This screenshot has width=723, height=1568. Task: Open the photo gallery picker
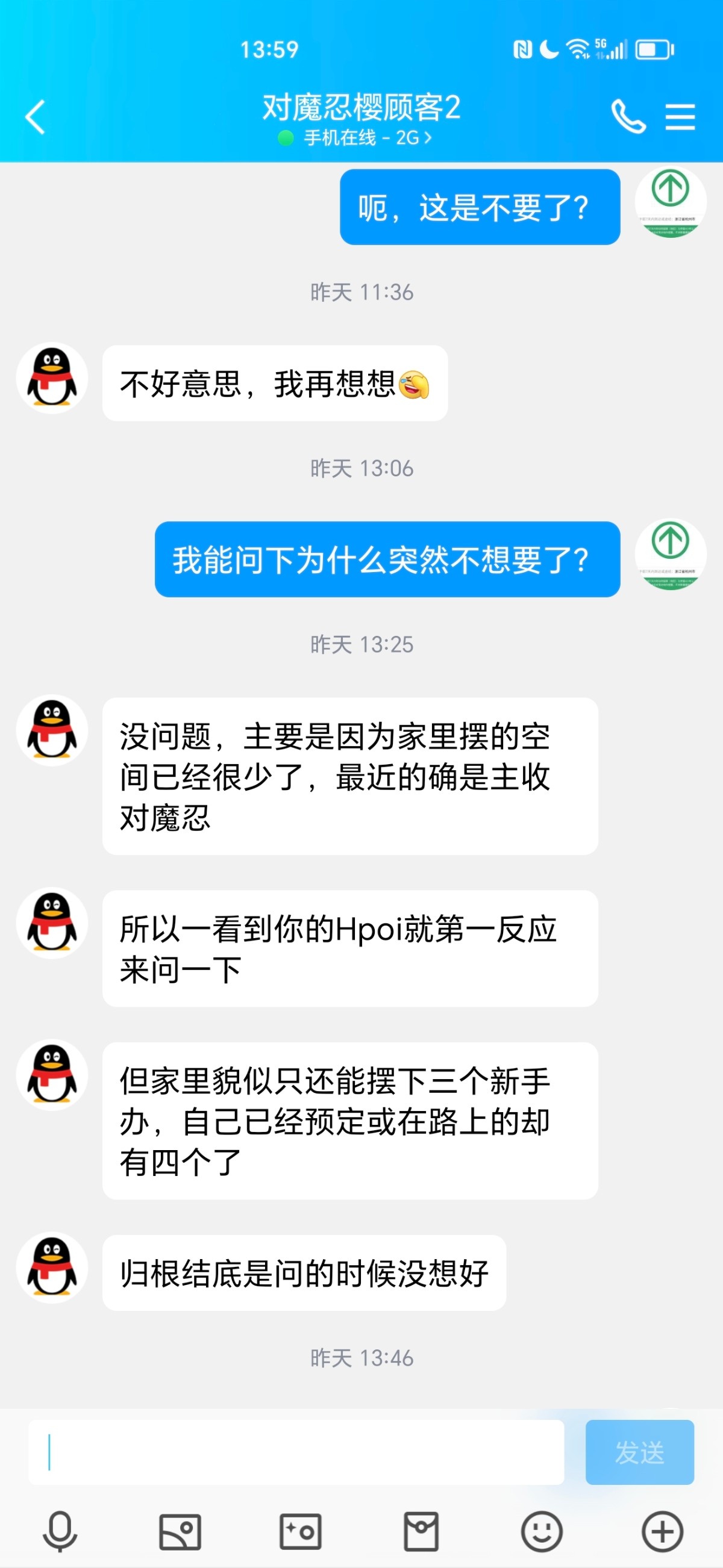click(180, 1531)
